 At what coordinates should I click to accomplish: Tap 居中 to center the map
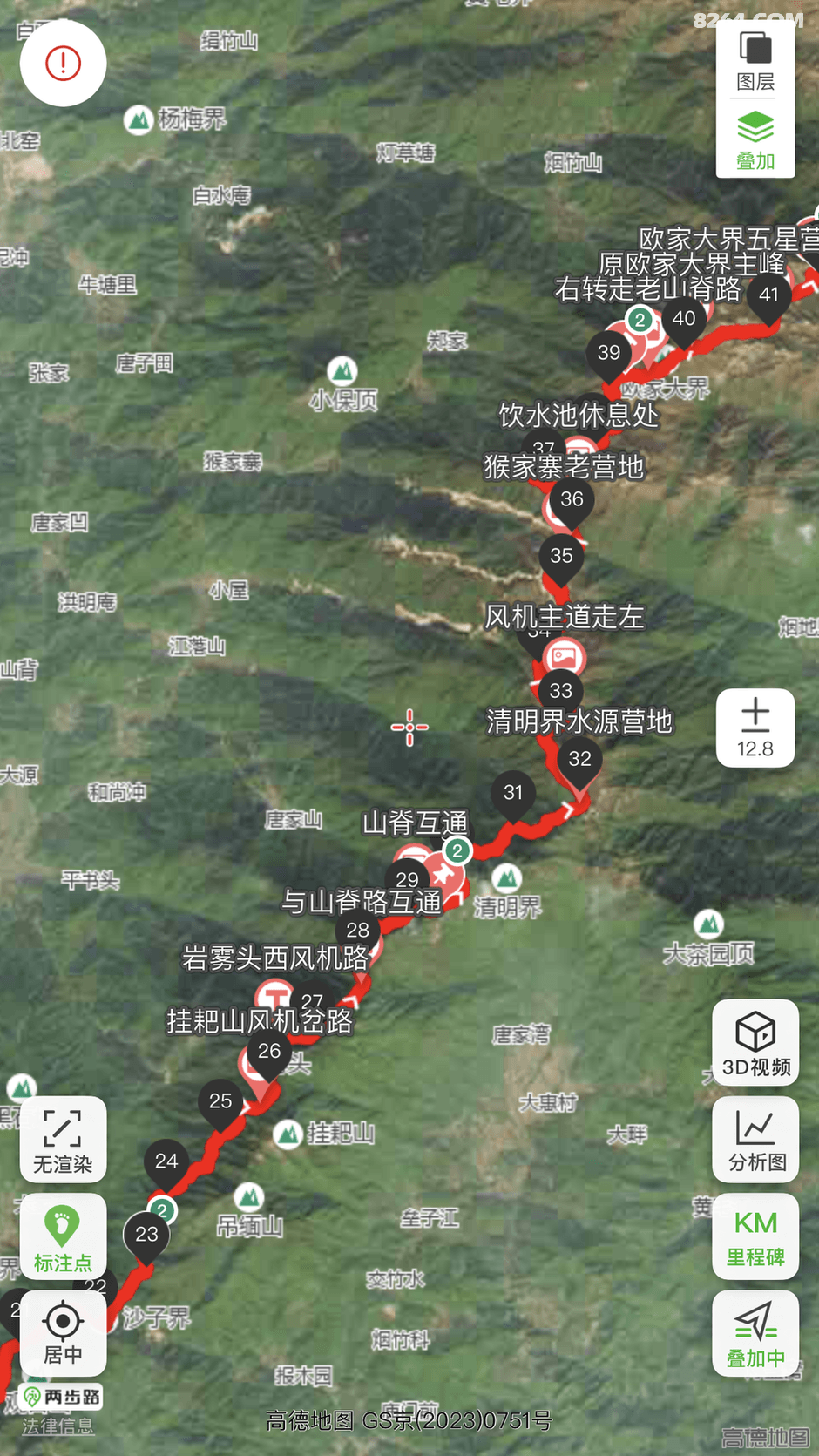coord(63,1333)
